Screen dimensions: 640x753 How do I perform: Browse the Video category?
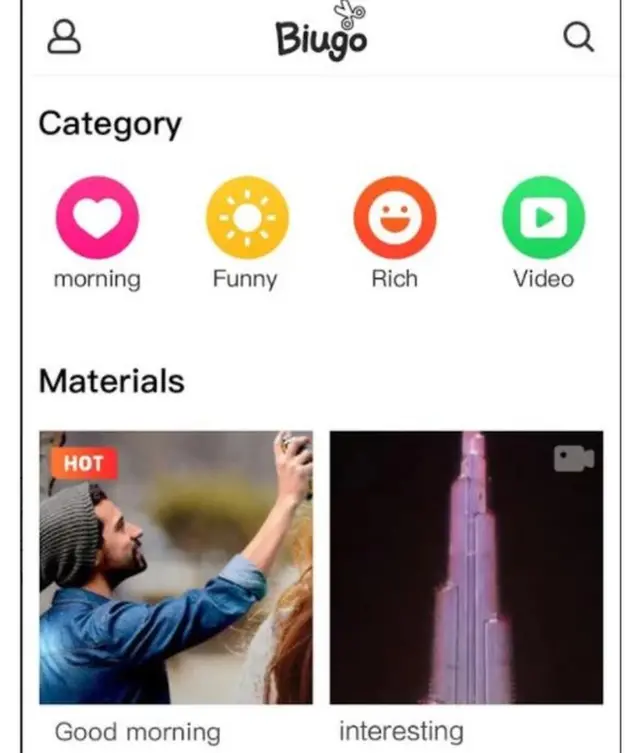tap(543, 217)
